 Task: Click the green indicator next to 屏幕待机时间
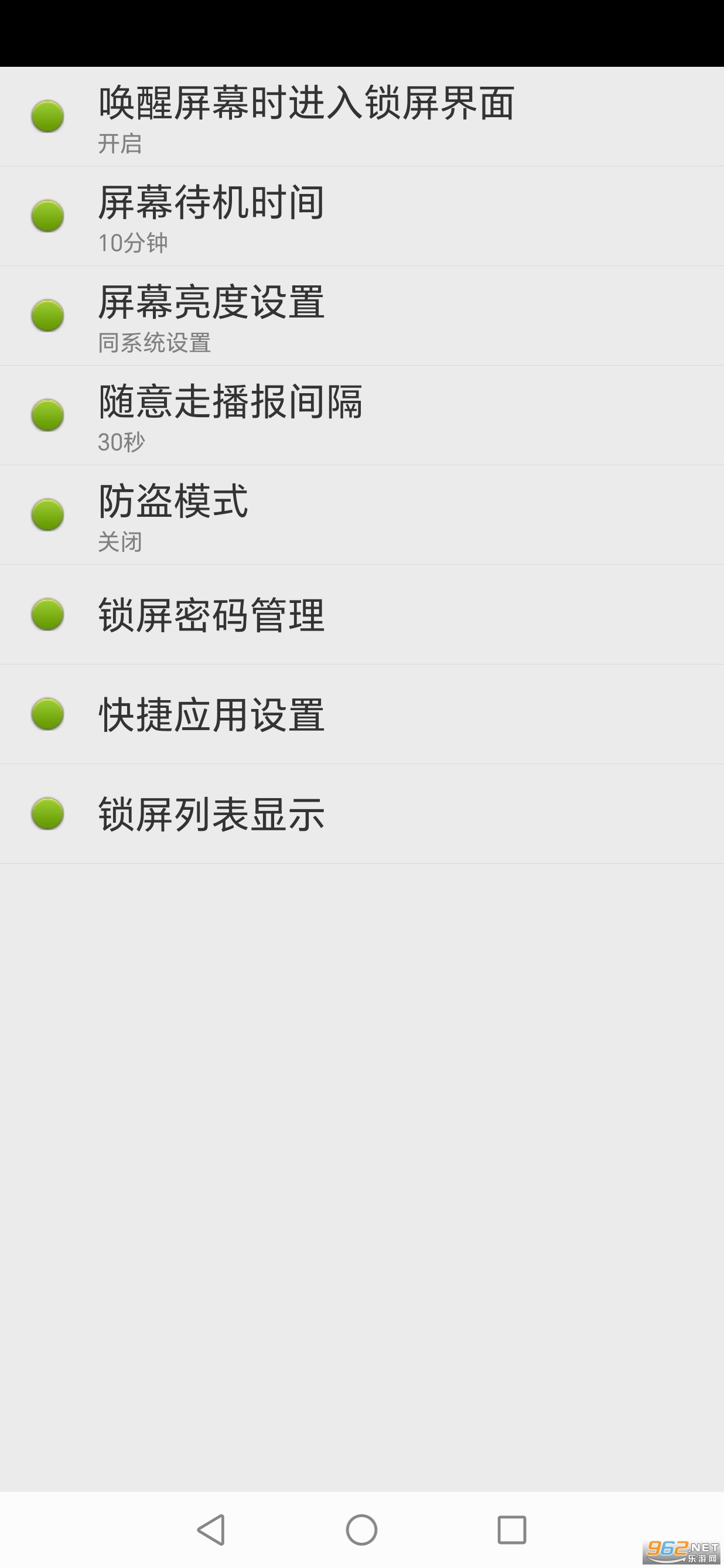(47, 217)
